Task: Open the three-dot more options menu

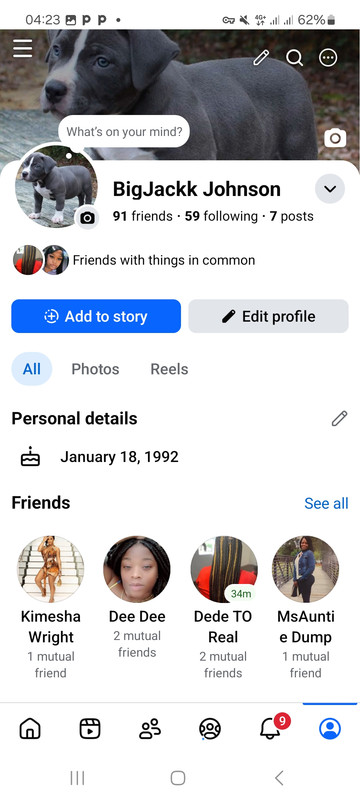Action: 328,58
